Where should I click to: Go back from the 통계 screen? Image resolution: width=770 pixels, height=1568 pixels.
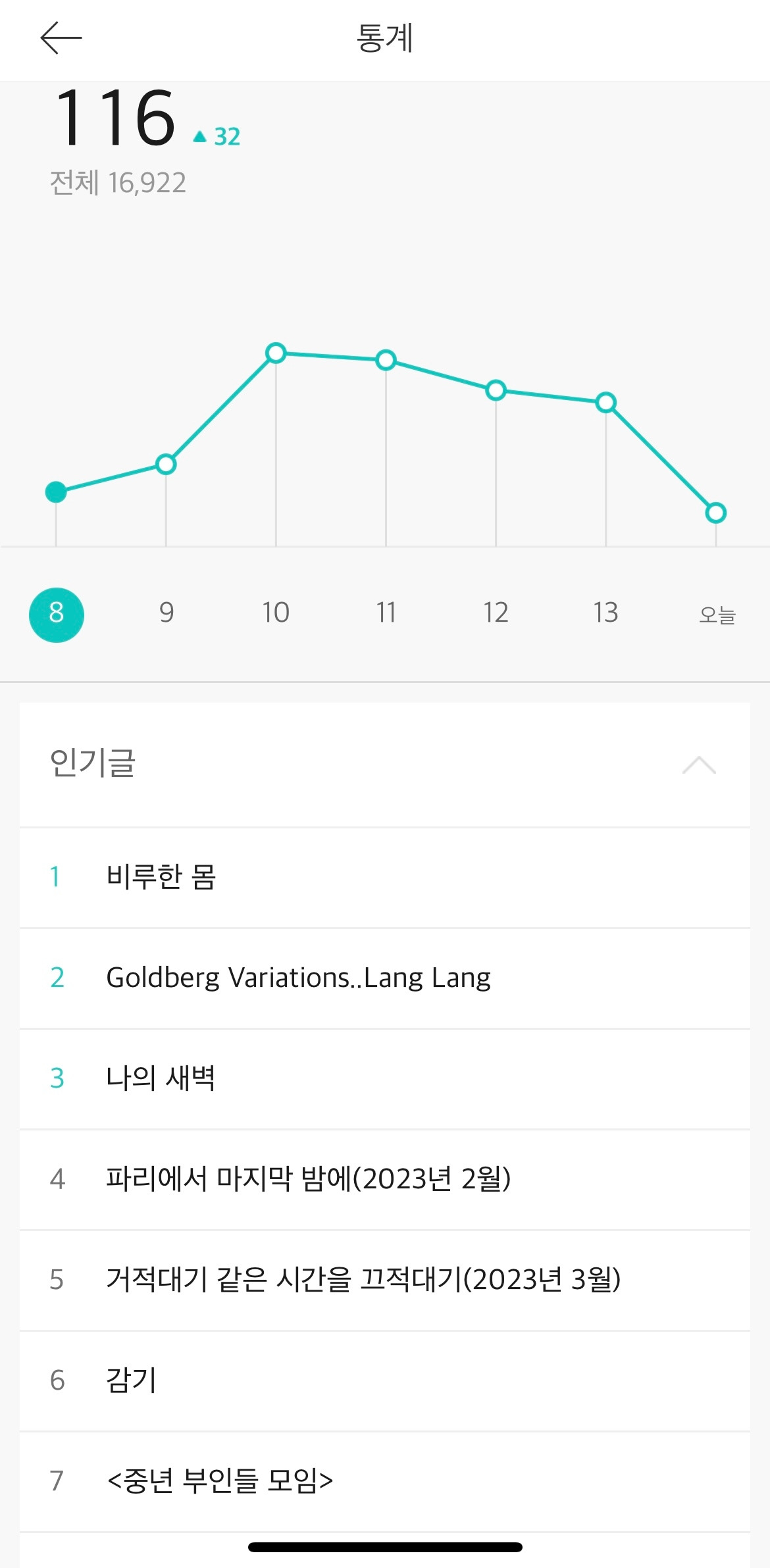pos(61,38)
